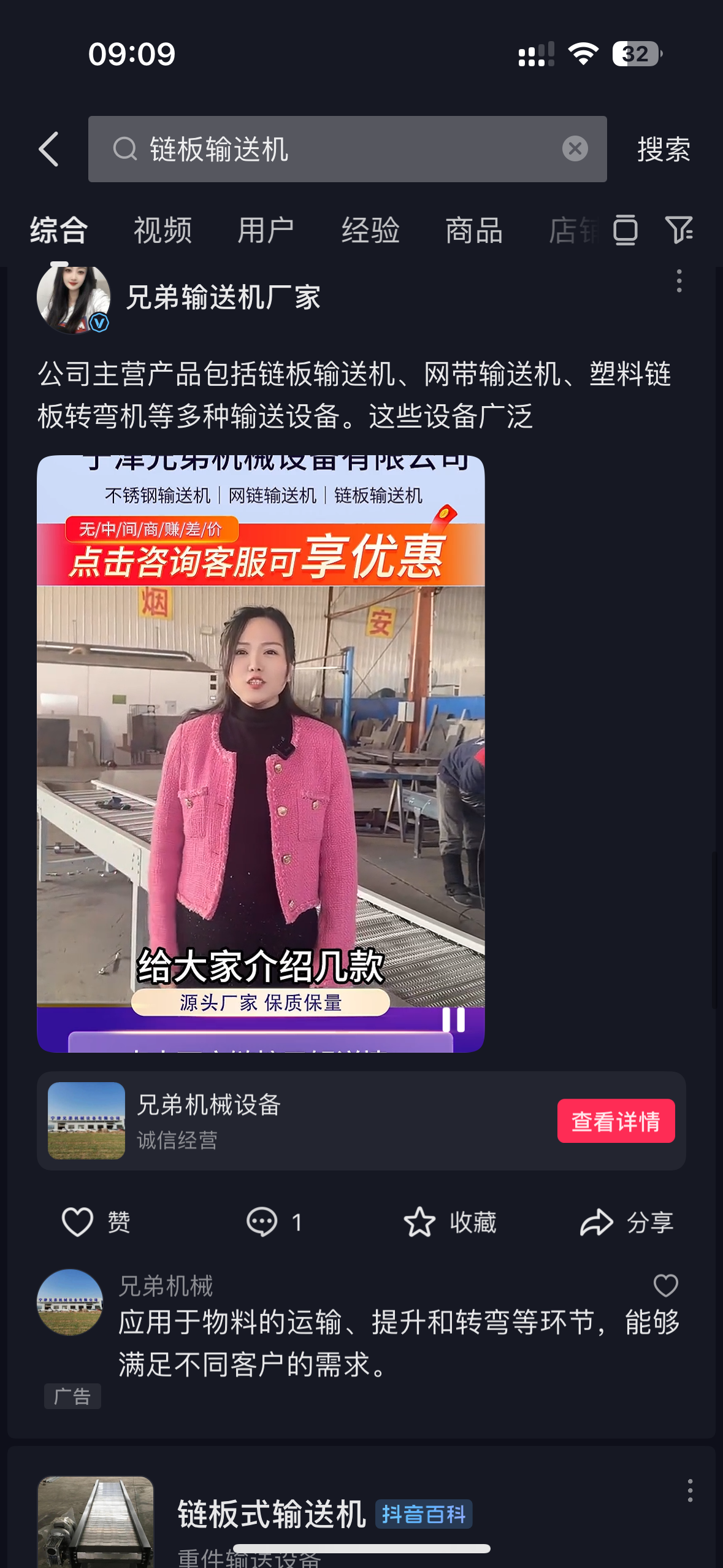
Task: Like the comment from 兄弟机械
Action: pos(665,1285)
